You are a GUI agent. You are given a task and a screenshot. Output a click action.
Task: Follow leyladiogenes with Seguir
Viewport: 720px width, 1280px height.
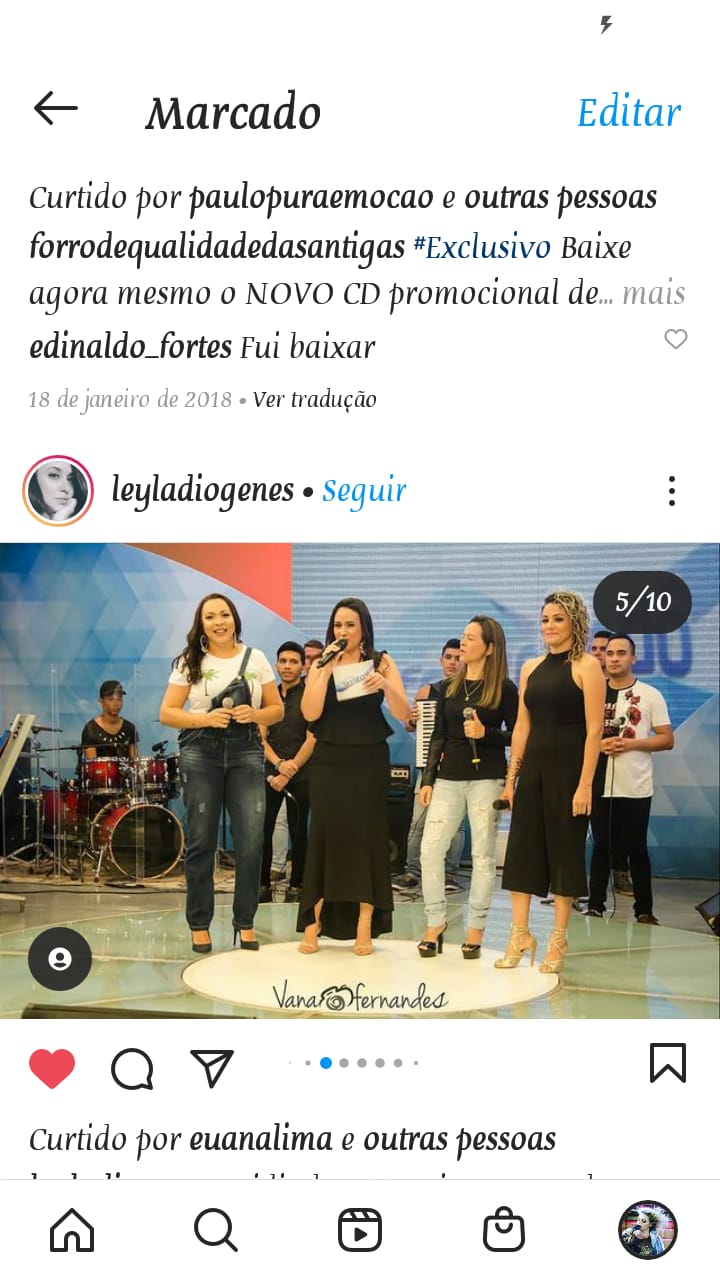[x=364, y=491]
